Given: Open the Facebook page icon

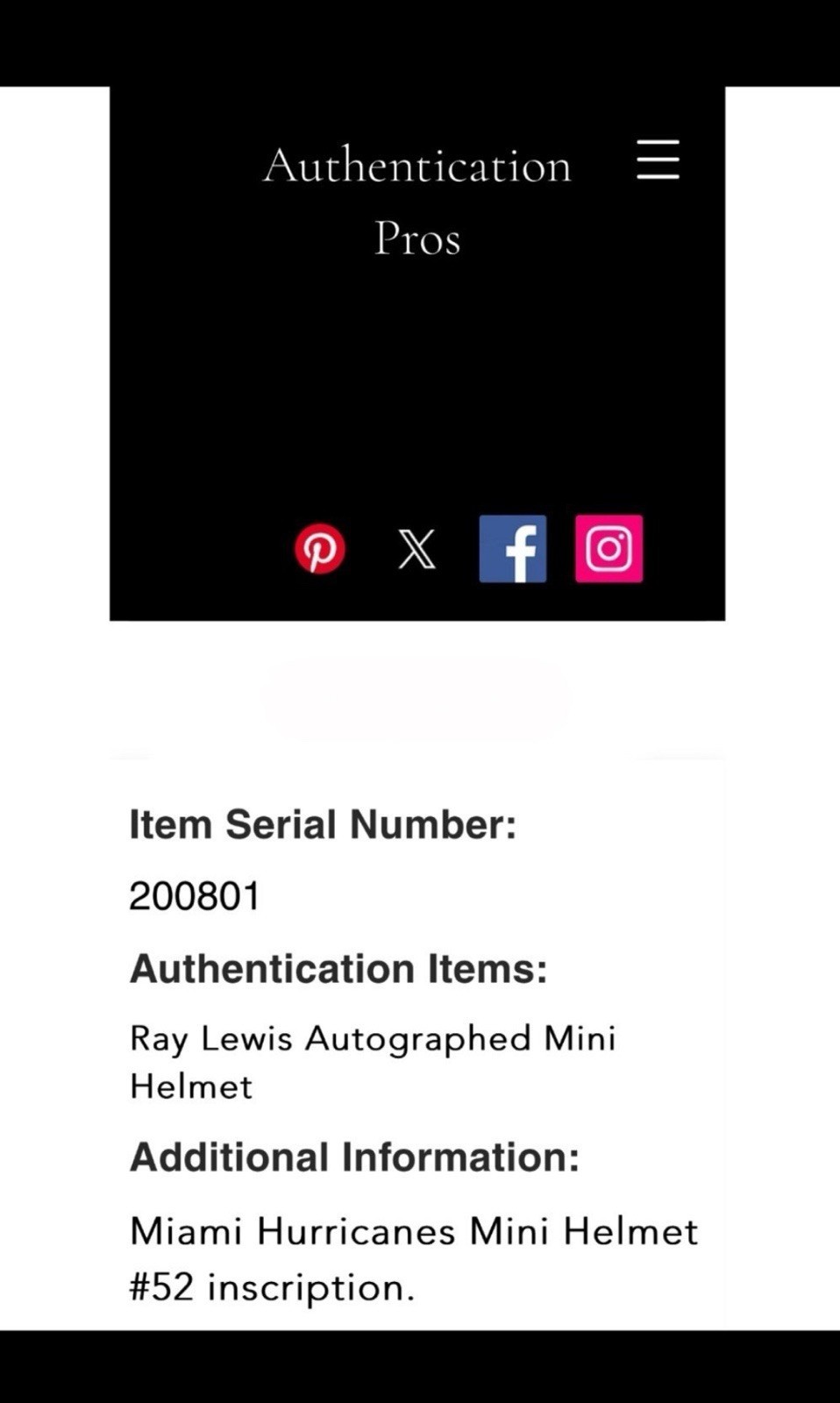Looking at the screenshot, I should pyautogui.click(x=513, y=549).
